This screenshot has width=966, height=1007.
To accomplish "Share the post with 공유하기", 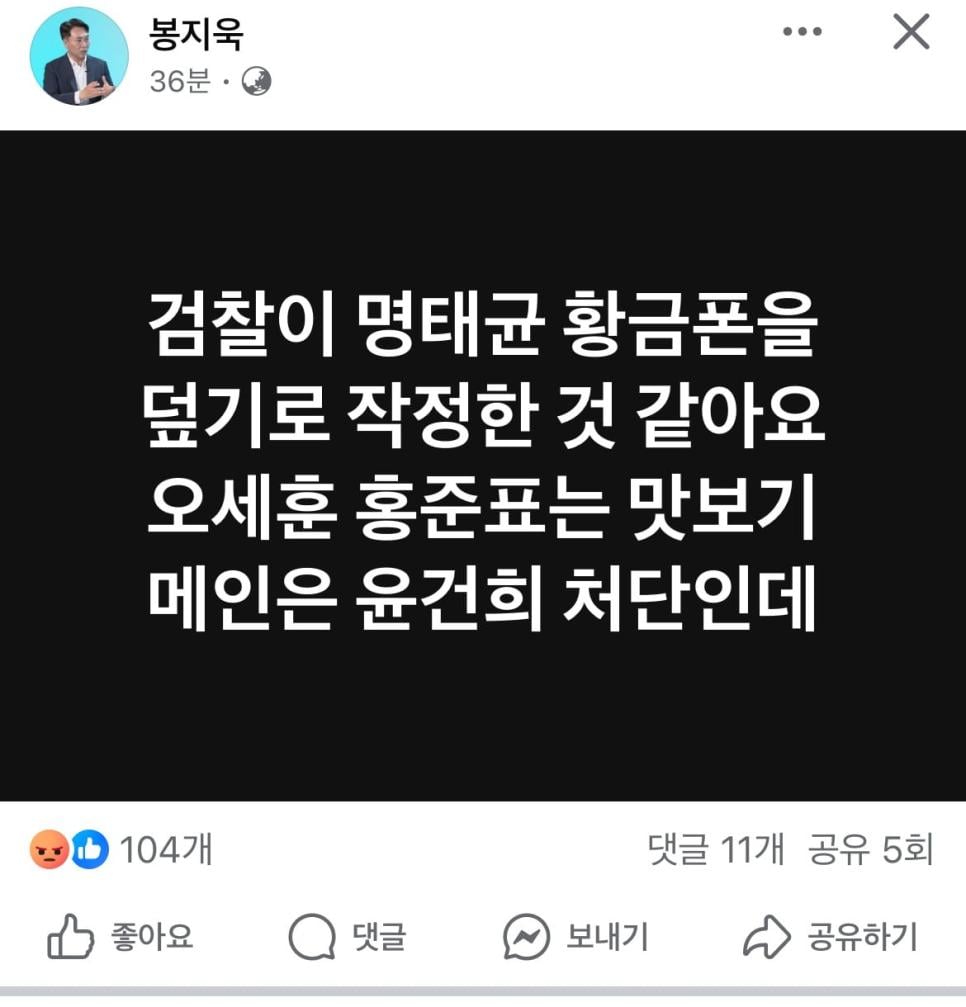I will point(830,937).
